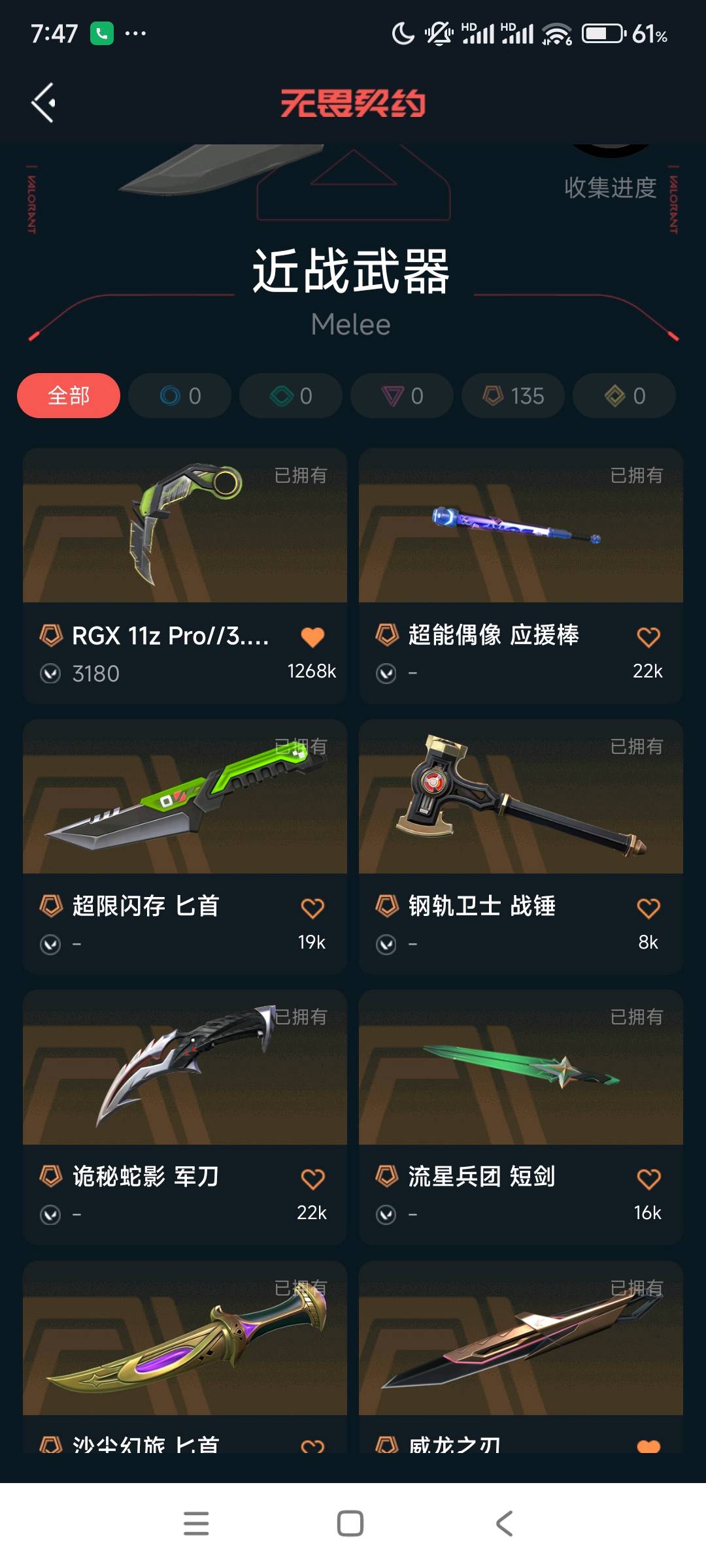Like the 诡秘蛇影 军刀 skin
The image size is (706, 1568).
(x=312, y=1179)
